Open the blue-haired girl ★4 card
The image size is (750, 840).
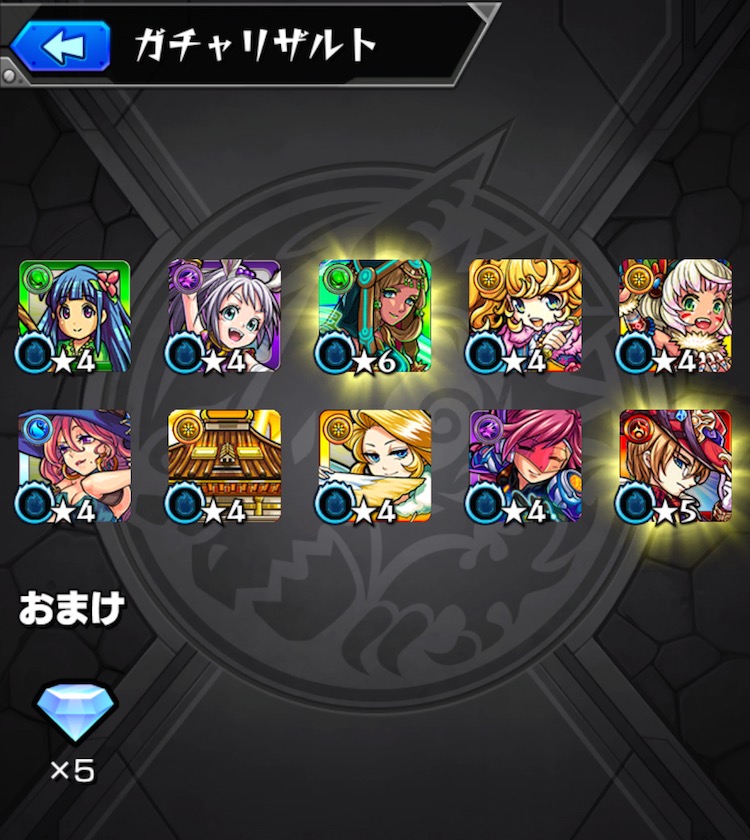75,316
